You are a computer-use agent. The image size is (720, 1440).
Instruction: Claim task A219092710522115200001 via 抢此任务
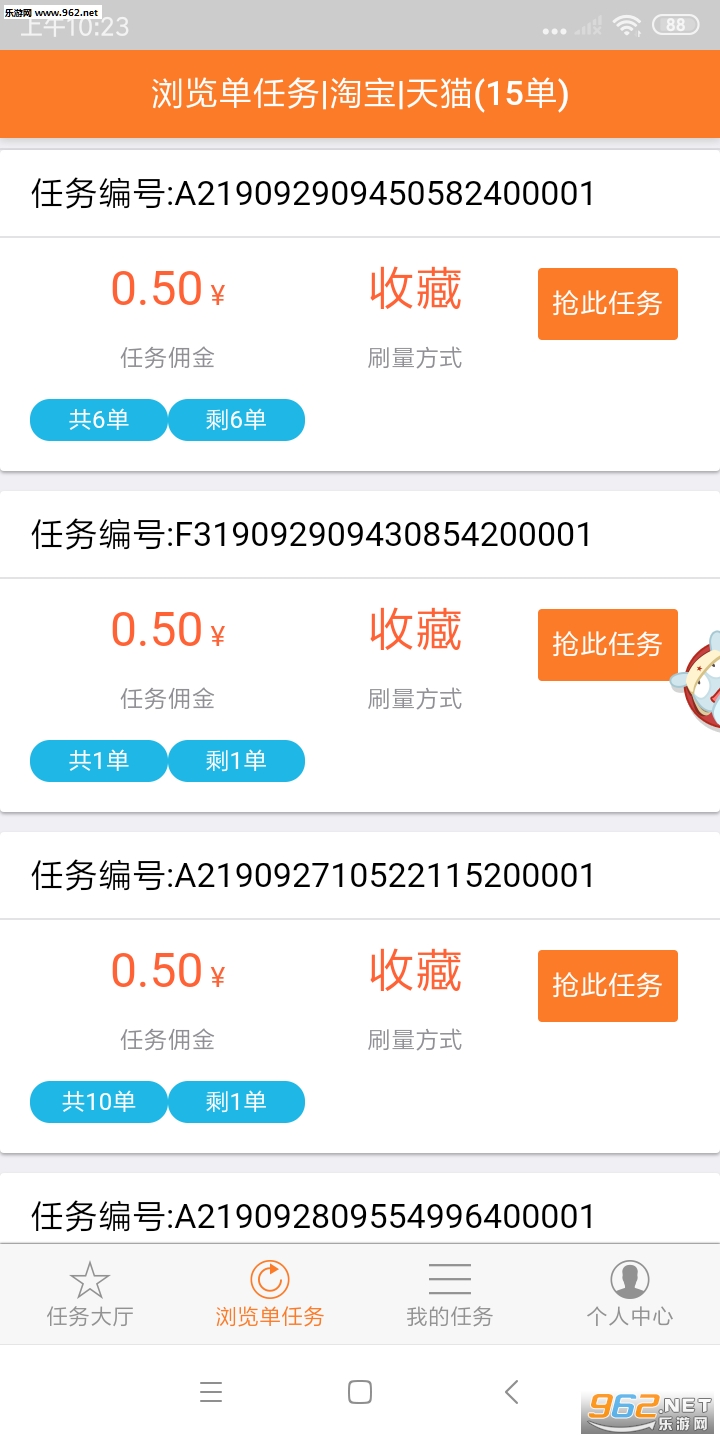(607, 986)
